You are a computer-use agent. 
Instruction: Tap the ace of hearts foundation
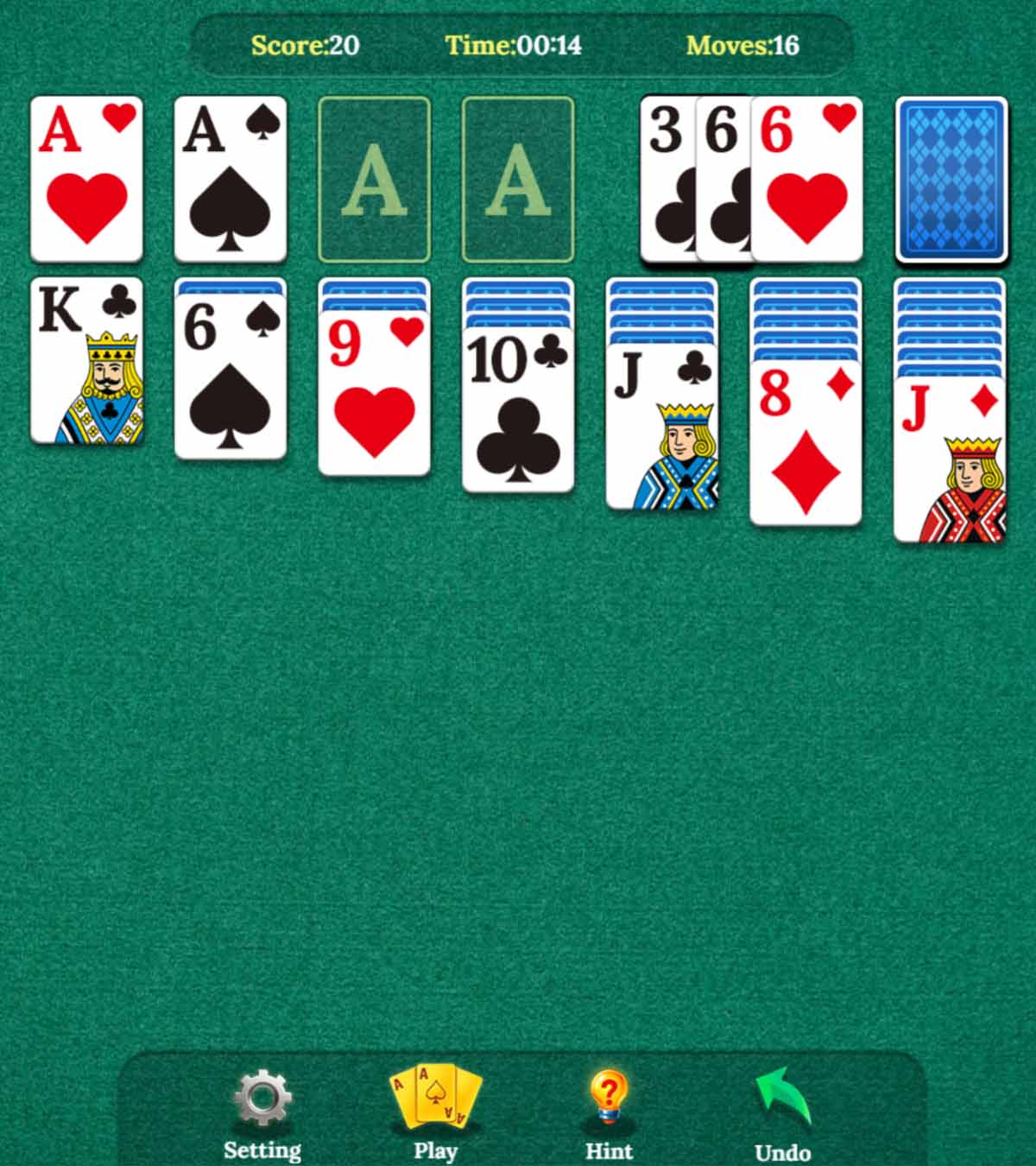[86, 179]
